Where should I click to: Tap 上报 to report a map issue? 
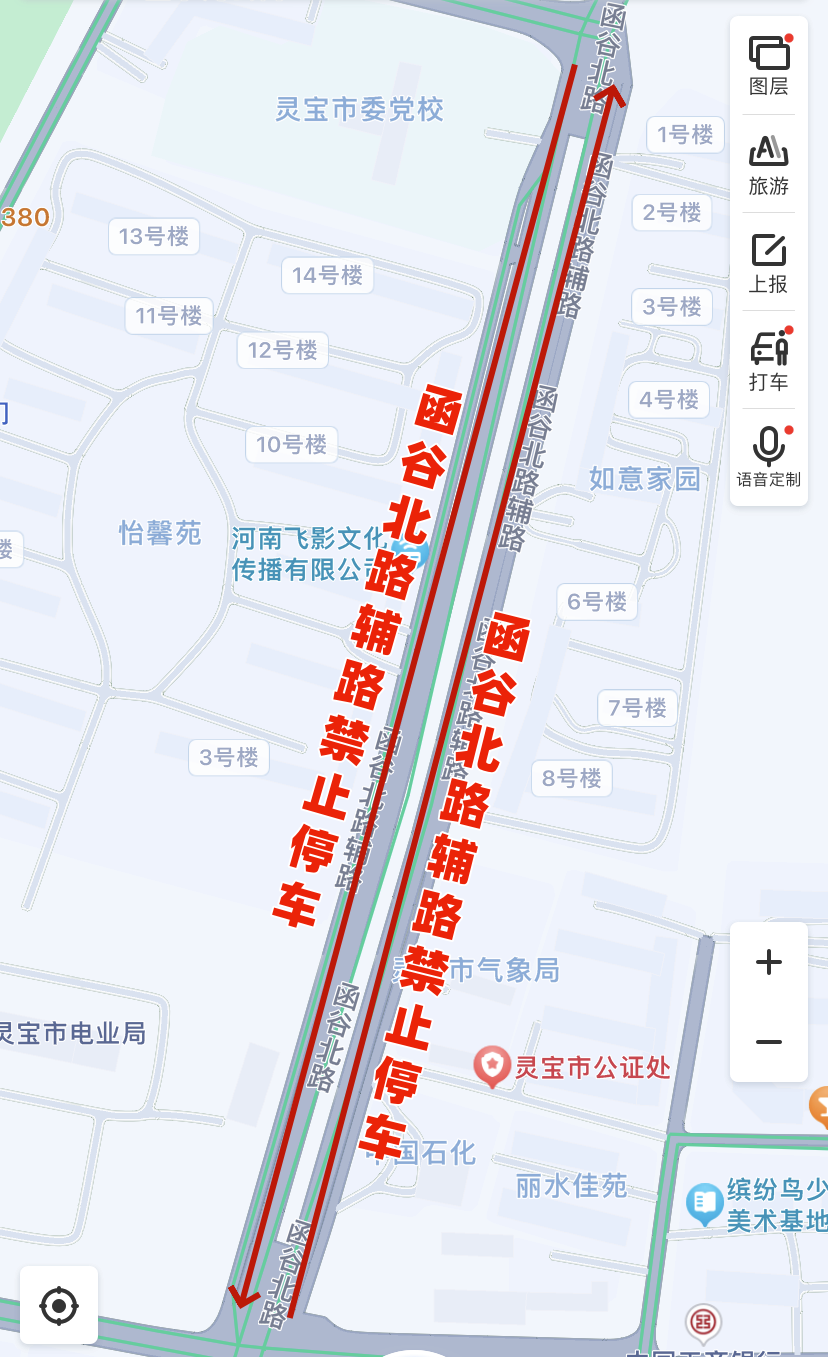tap(768, 262)
